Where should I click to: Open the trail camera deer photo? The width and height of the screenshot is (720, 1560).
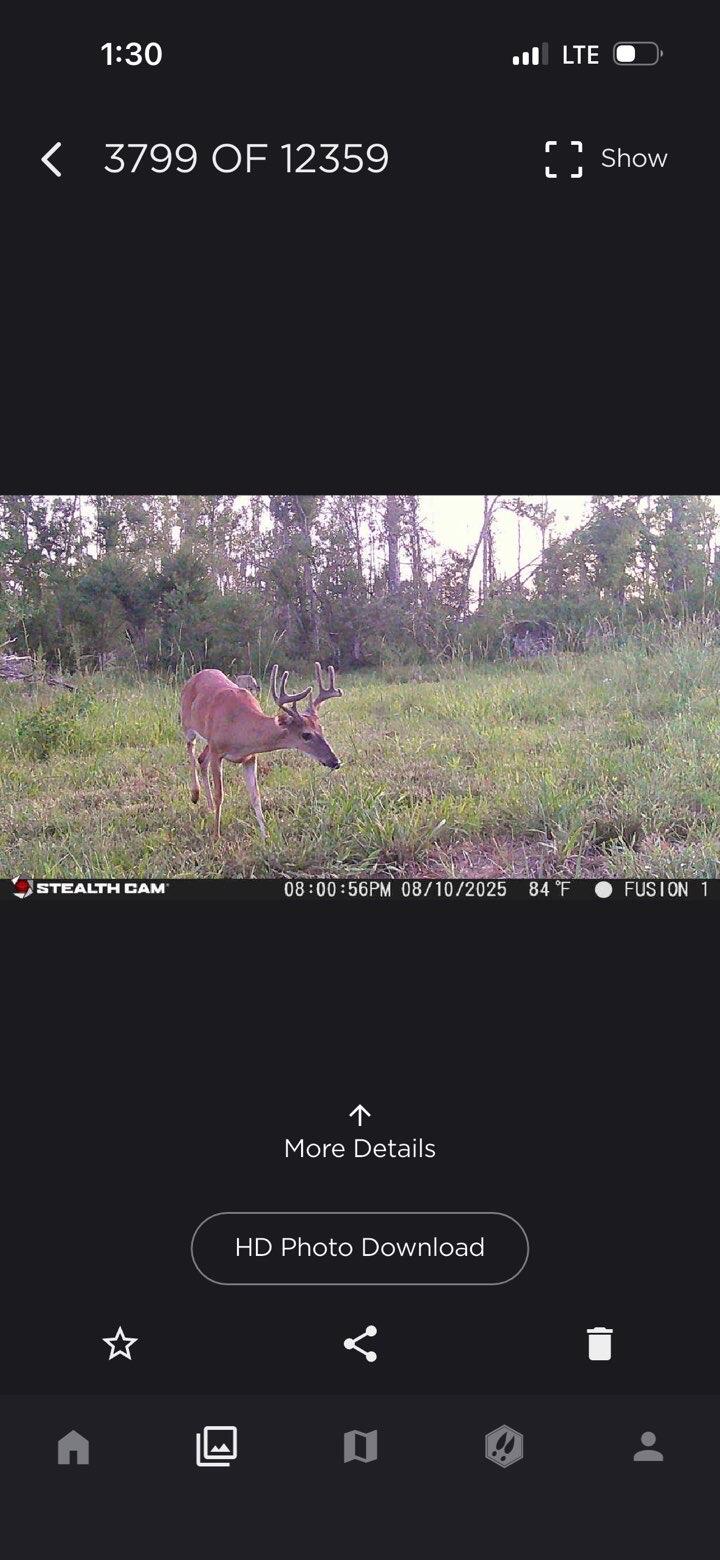[360, 697]
